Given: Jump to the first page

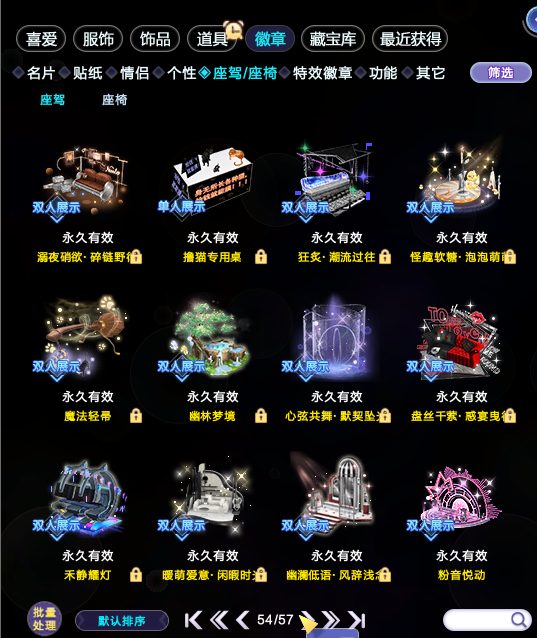Looking at the screenshot, I should tap(193, 620).
